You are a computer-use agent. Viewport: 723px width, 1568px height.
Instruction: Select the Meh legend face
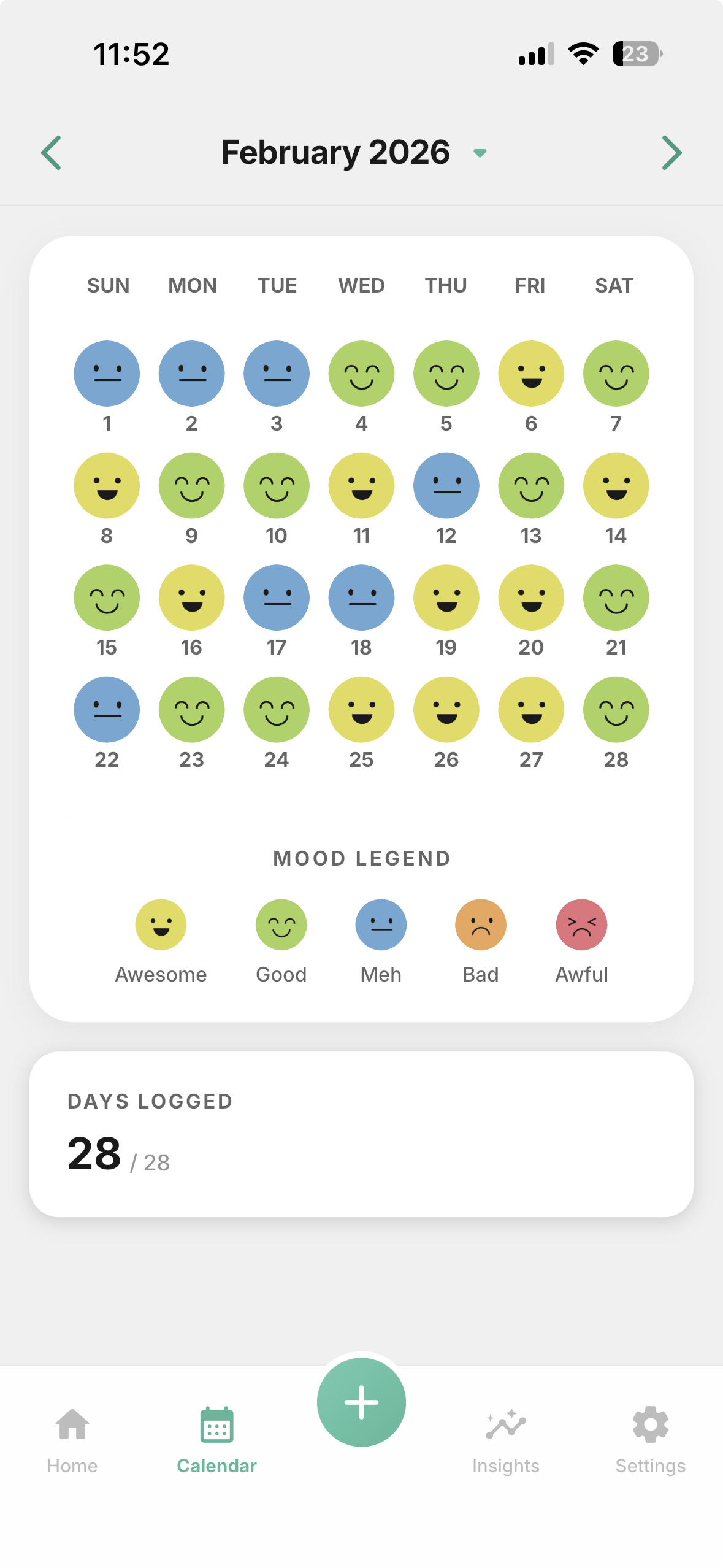tap(380, 924)
